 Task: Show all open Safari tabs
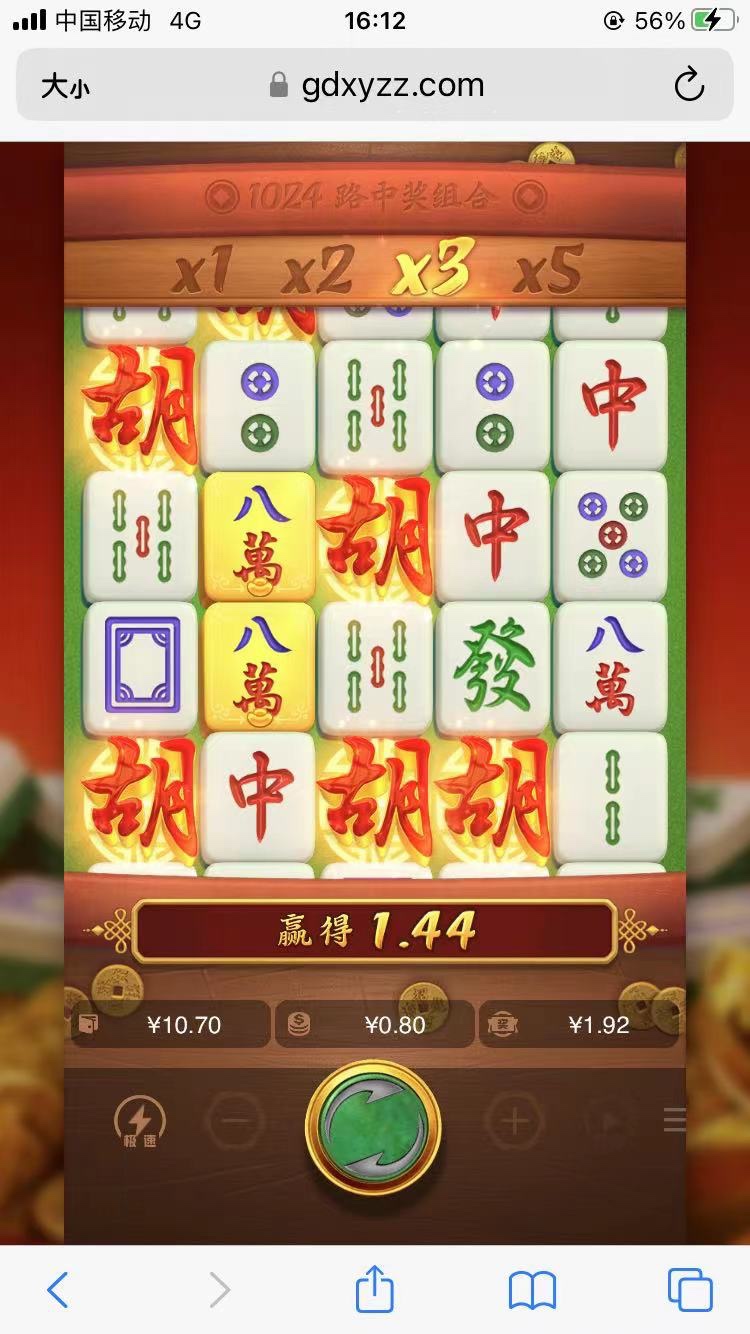pos(690,1290)
